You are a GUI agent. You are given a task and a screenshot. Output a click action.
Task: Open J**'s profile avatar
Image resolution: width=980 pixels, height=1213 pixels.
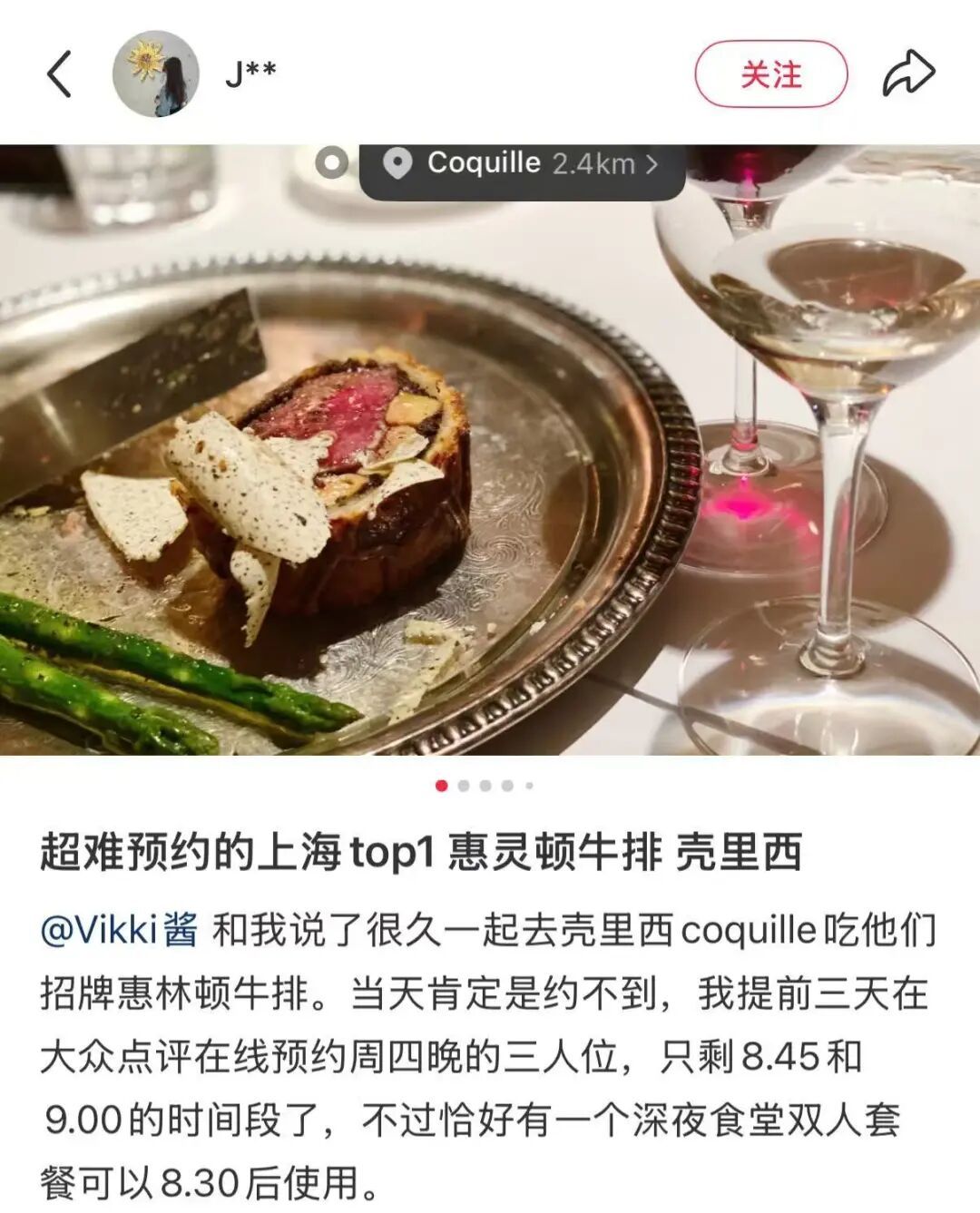[x=155, y=73]
